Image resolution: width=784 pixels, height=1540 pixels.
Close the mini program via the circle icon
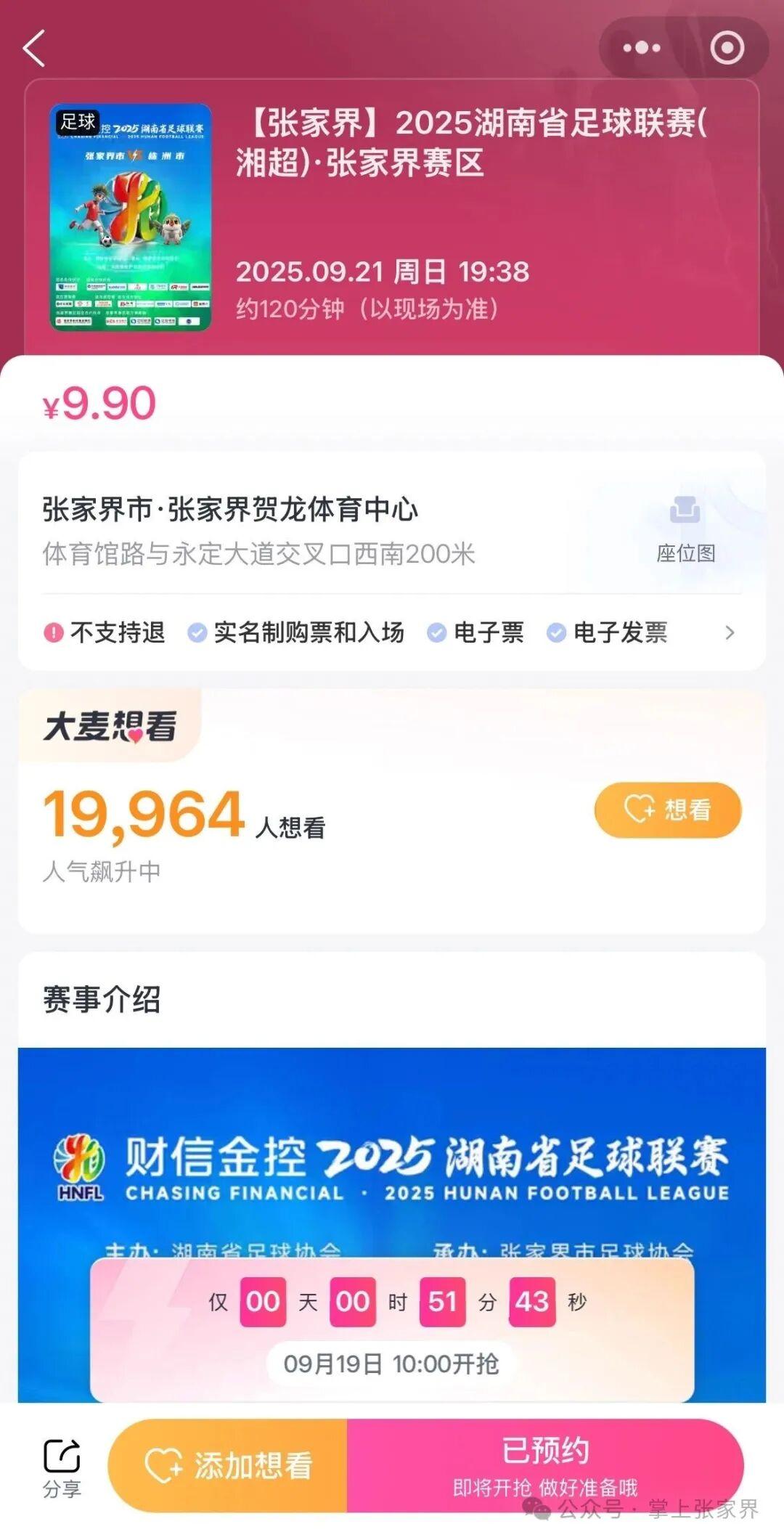pyautogui.click(x=727, y=48)
